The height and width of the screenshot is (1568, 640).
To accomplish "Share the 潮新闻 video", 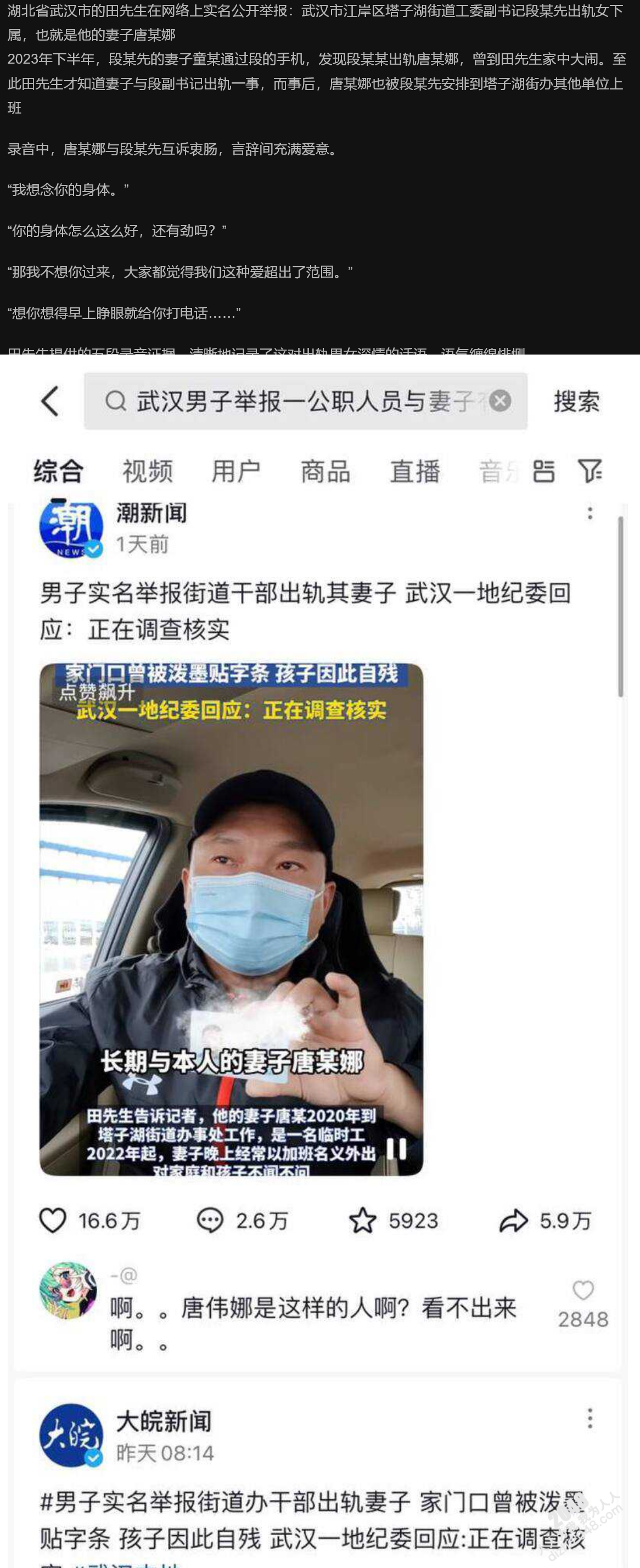I will 513,1221.
